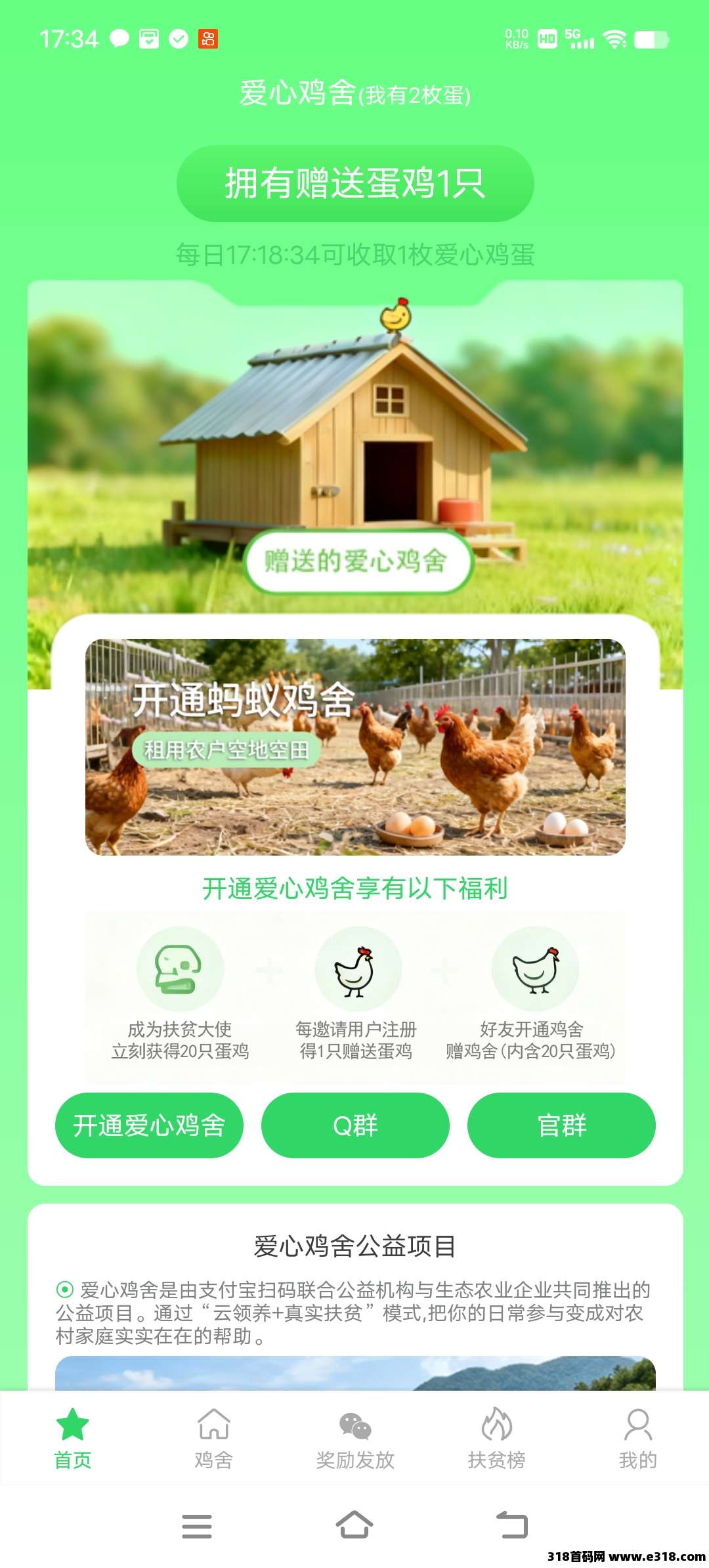Tap the system home button
709x1568 pixels.
[x=354, y=1525]
